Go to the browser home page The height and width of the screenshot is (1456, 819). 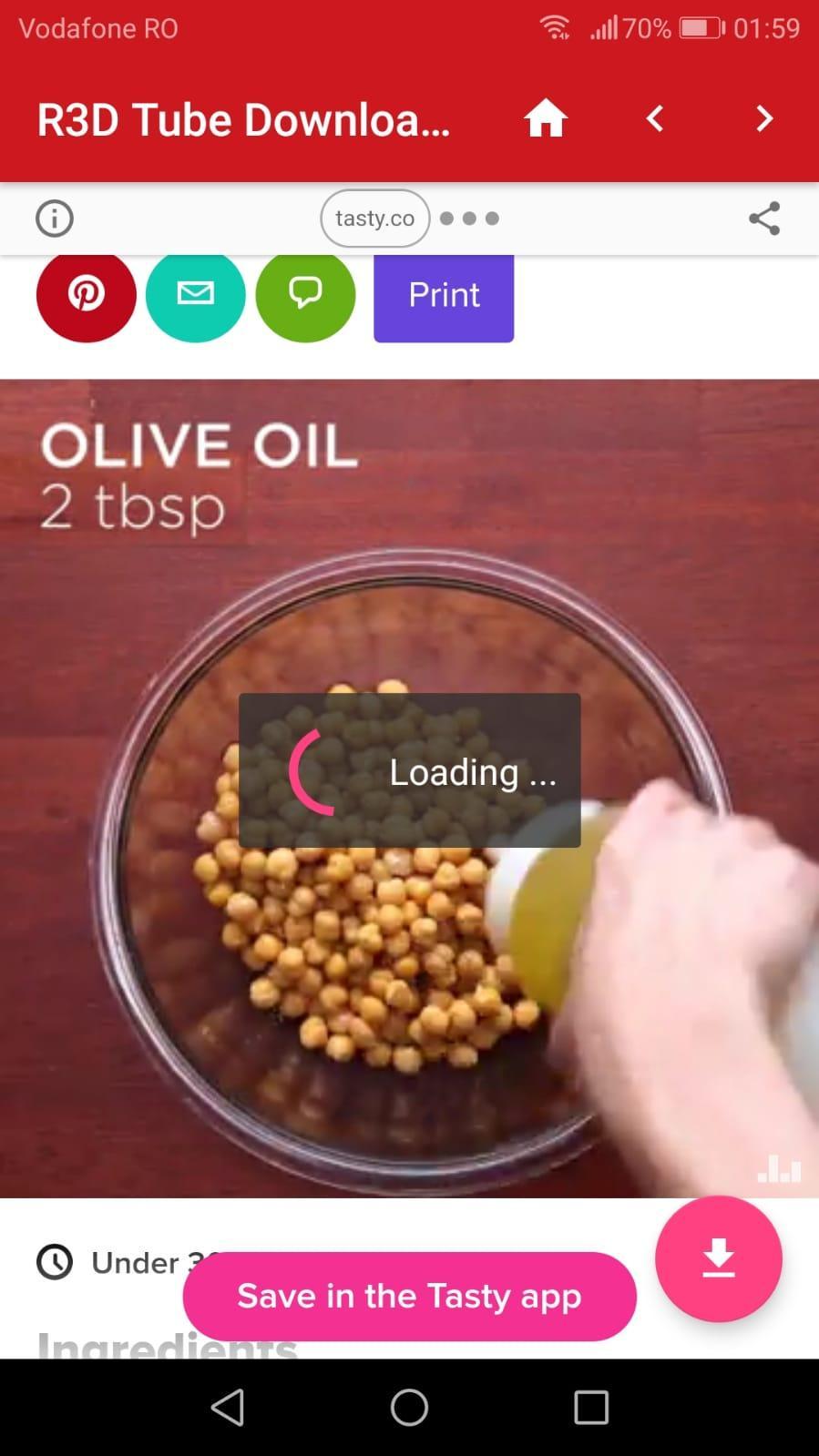click(x=545, y=119)
